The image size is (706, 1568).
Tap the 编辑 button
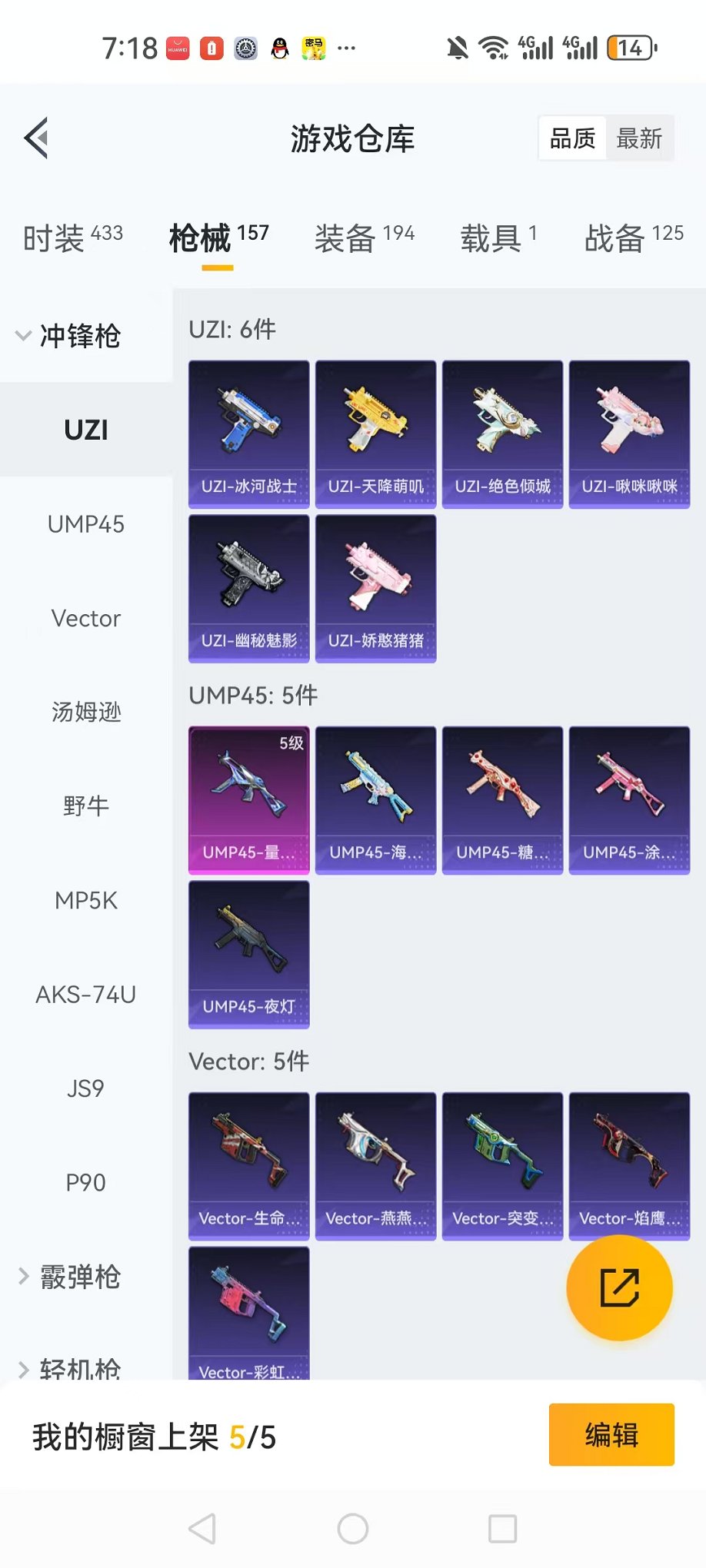coord(611,1435)
